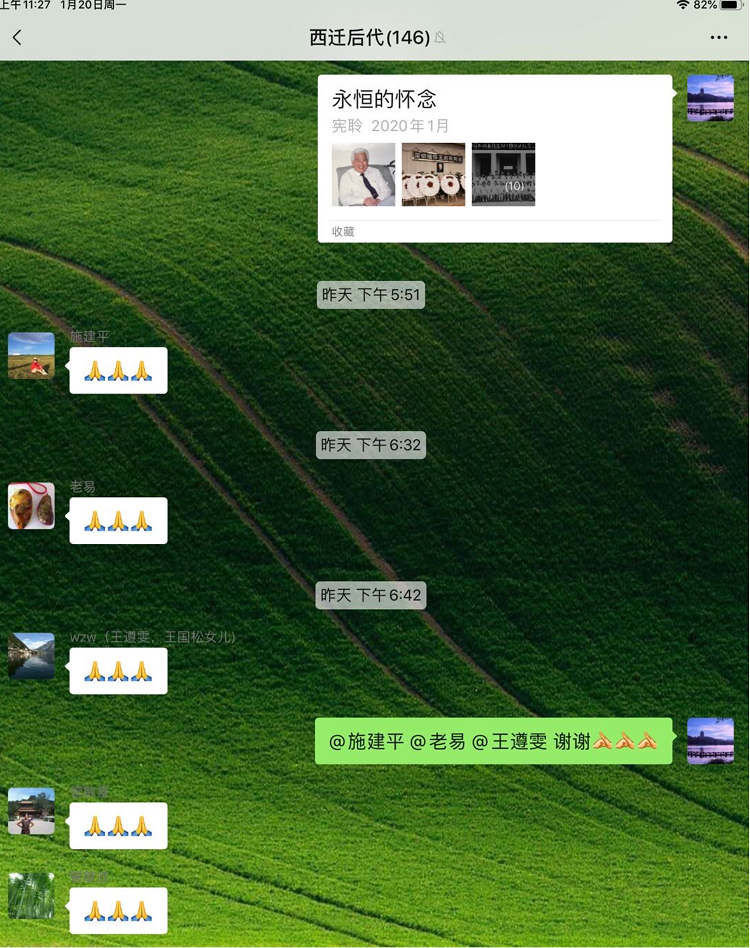The height and width of the screenshot is (948, 750).
Task: Open wzw (王遵雯) profile avatar
Action: [31, 656]
